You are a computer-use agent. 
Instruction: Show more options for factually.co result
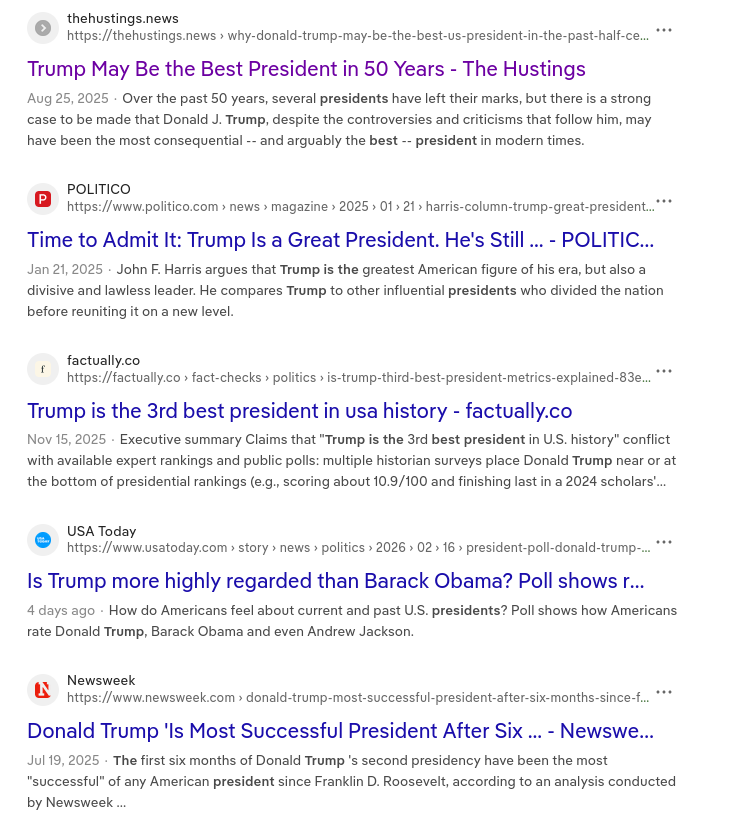(664, 372)
